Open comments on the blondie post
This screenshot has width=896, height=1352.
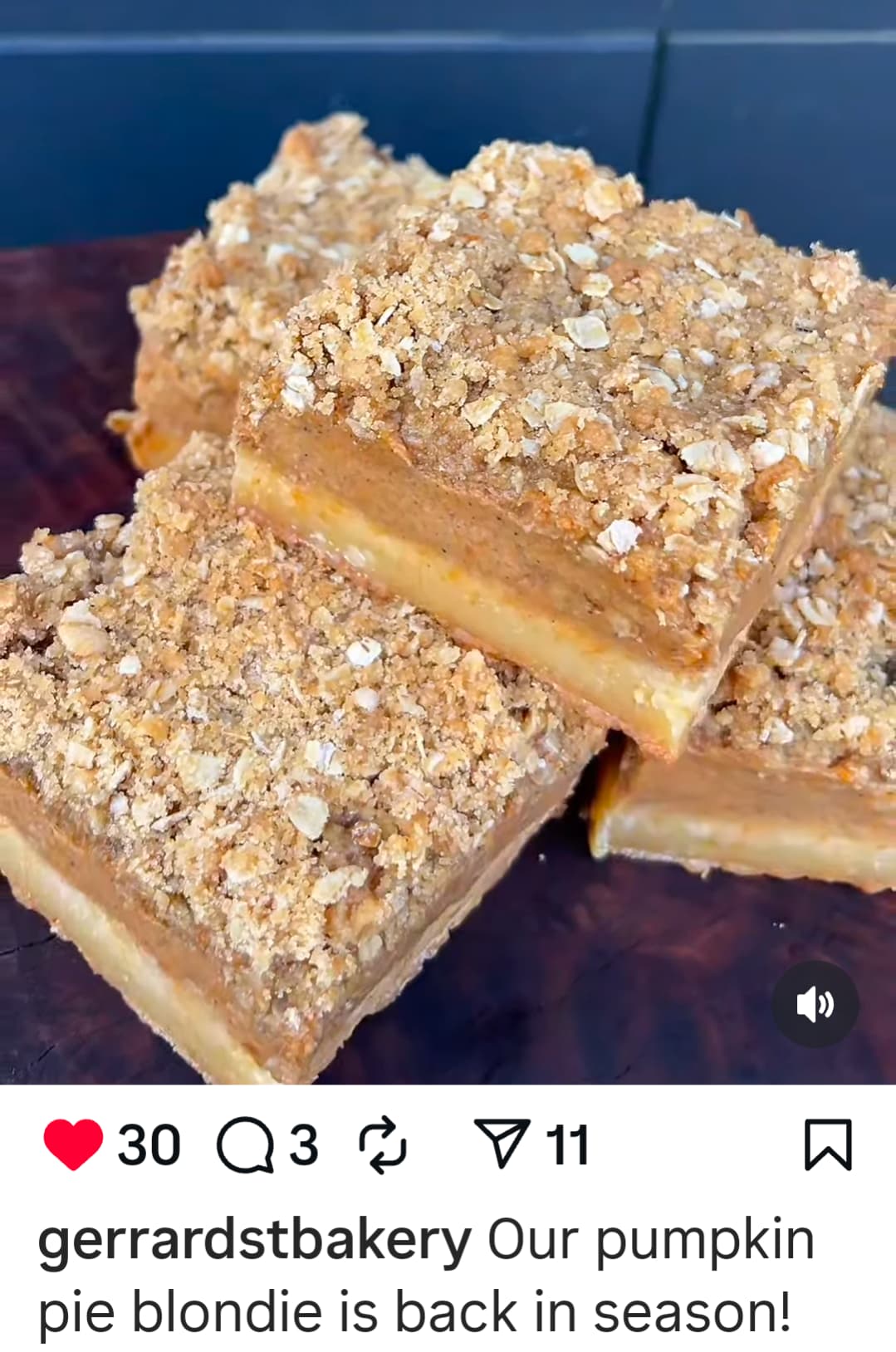[x=245, y=1146]
